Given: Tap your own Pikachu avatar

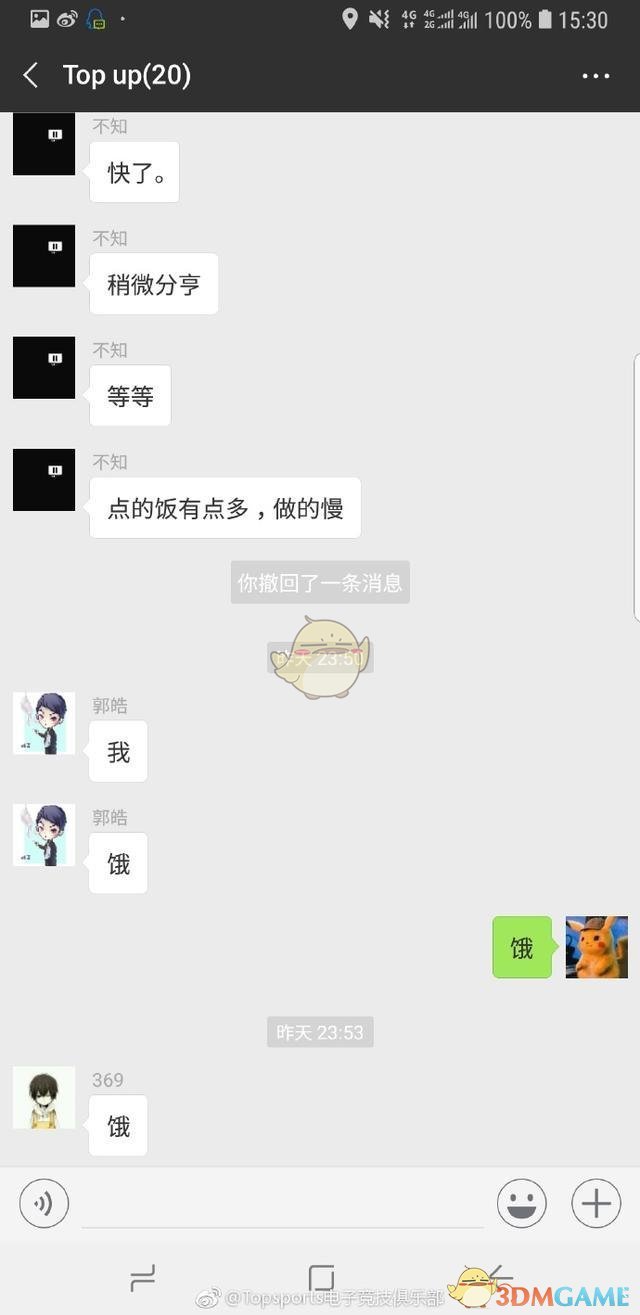Looking at the screenshot, I should click(x=597, y=947).
